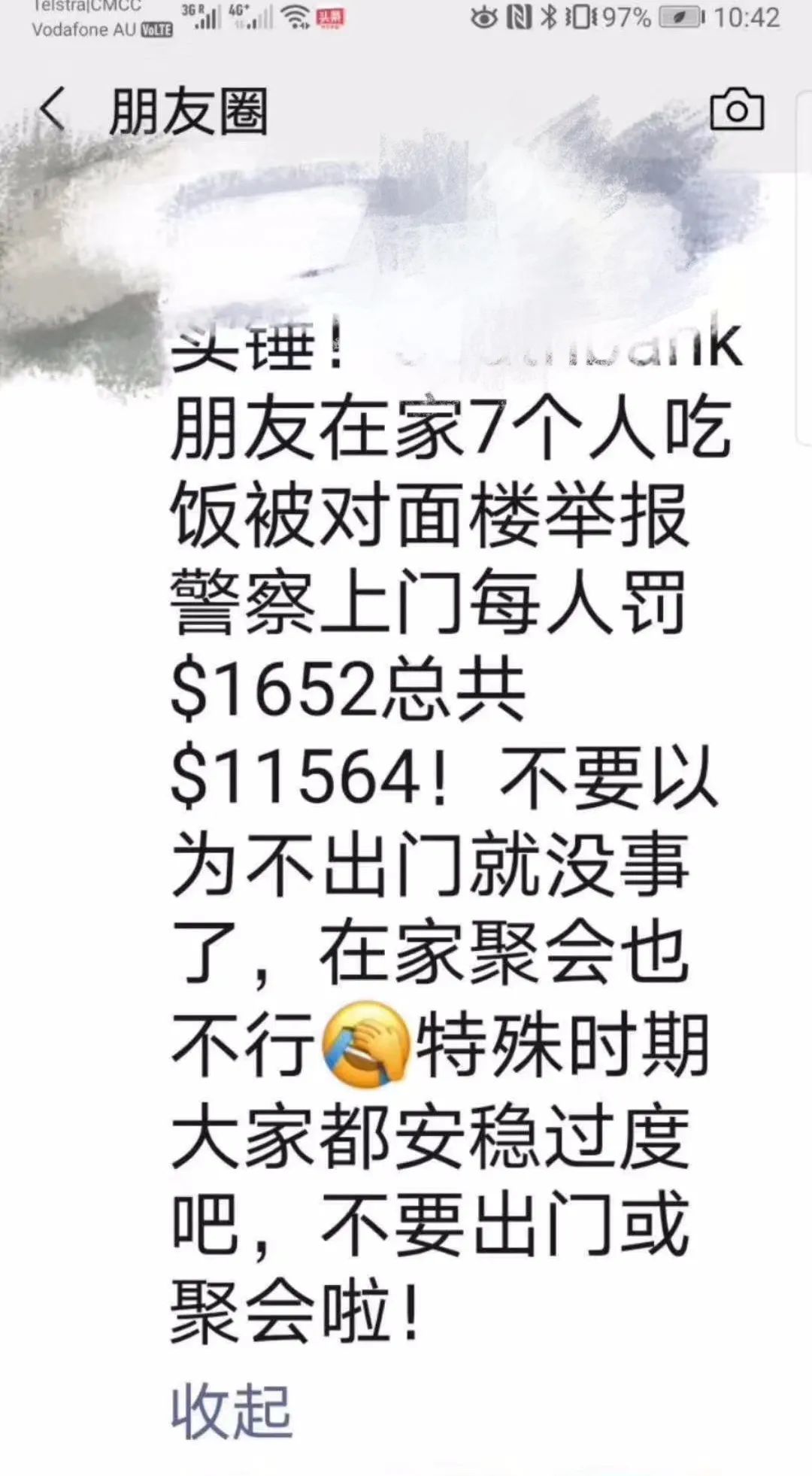Collapse the post with 收起

[x=231, y=1411]
